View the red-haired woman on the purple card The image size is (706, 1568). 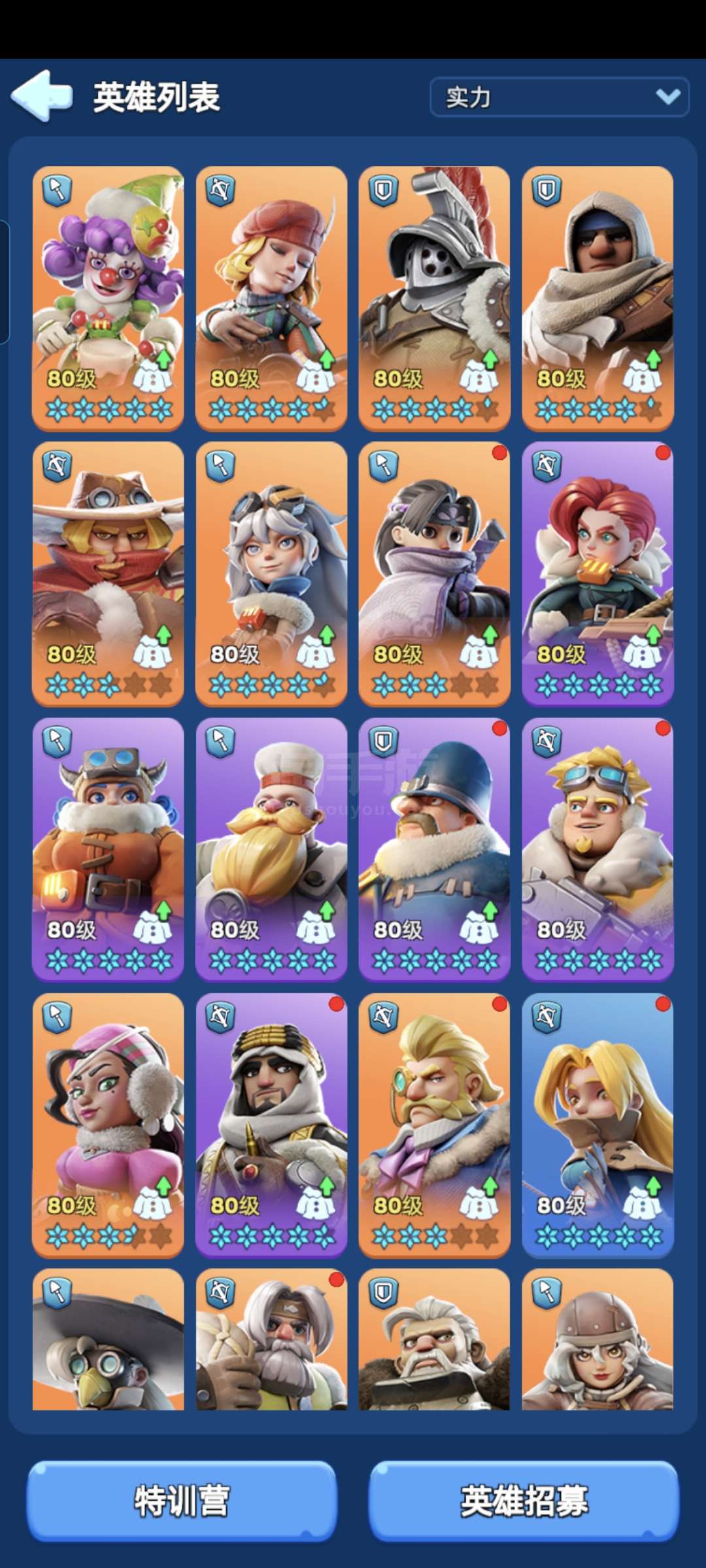598,574
